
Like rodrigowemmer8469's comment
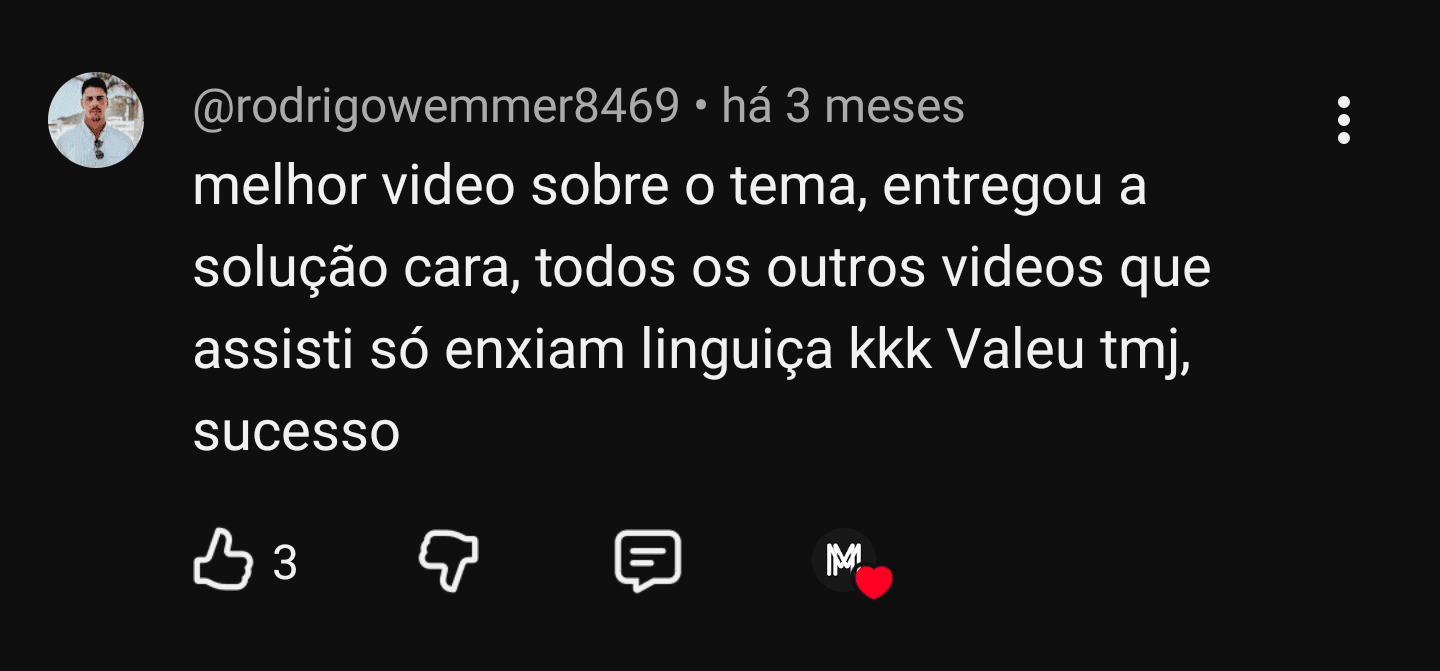pyautogui.click(x=222, y=561)
